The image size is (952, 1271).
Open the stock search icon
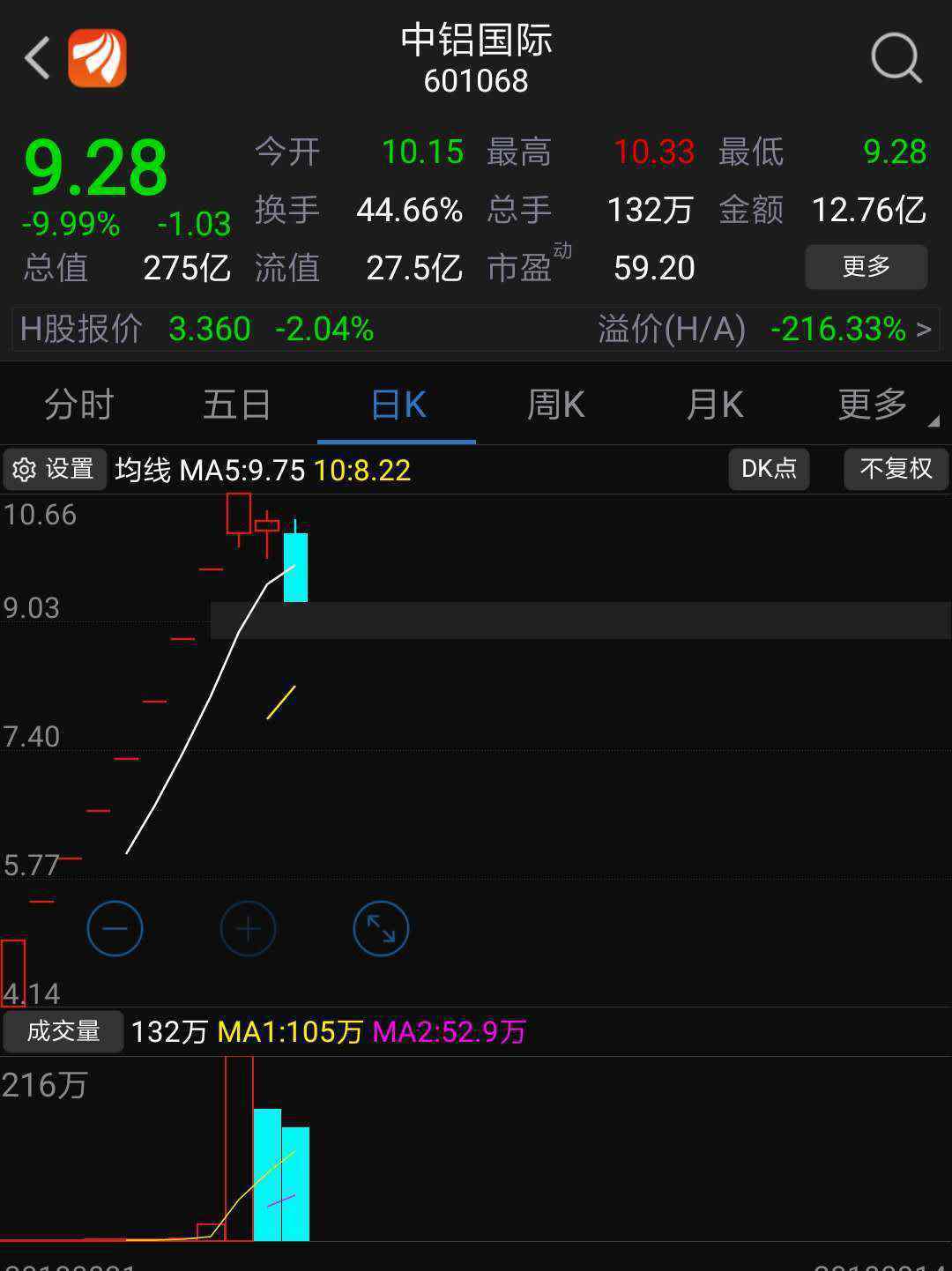tap(896, 59)
